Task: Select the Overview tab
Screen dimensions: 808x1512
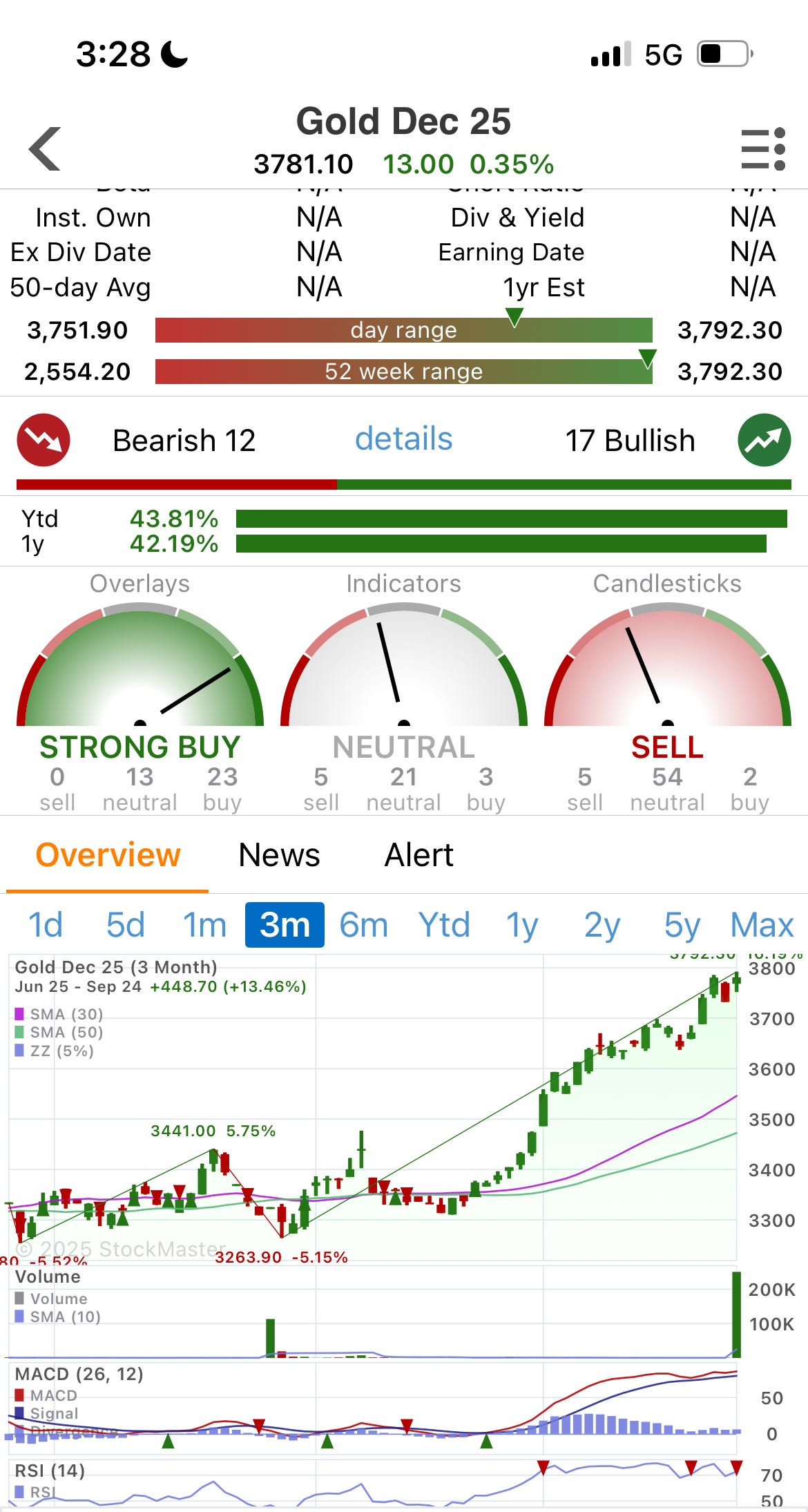Action: [x=108, y=855]
